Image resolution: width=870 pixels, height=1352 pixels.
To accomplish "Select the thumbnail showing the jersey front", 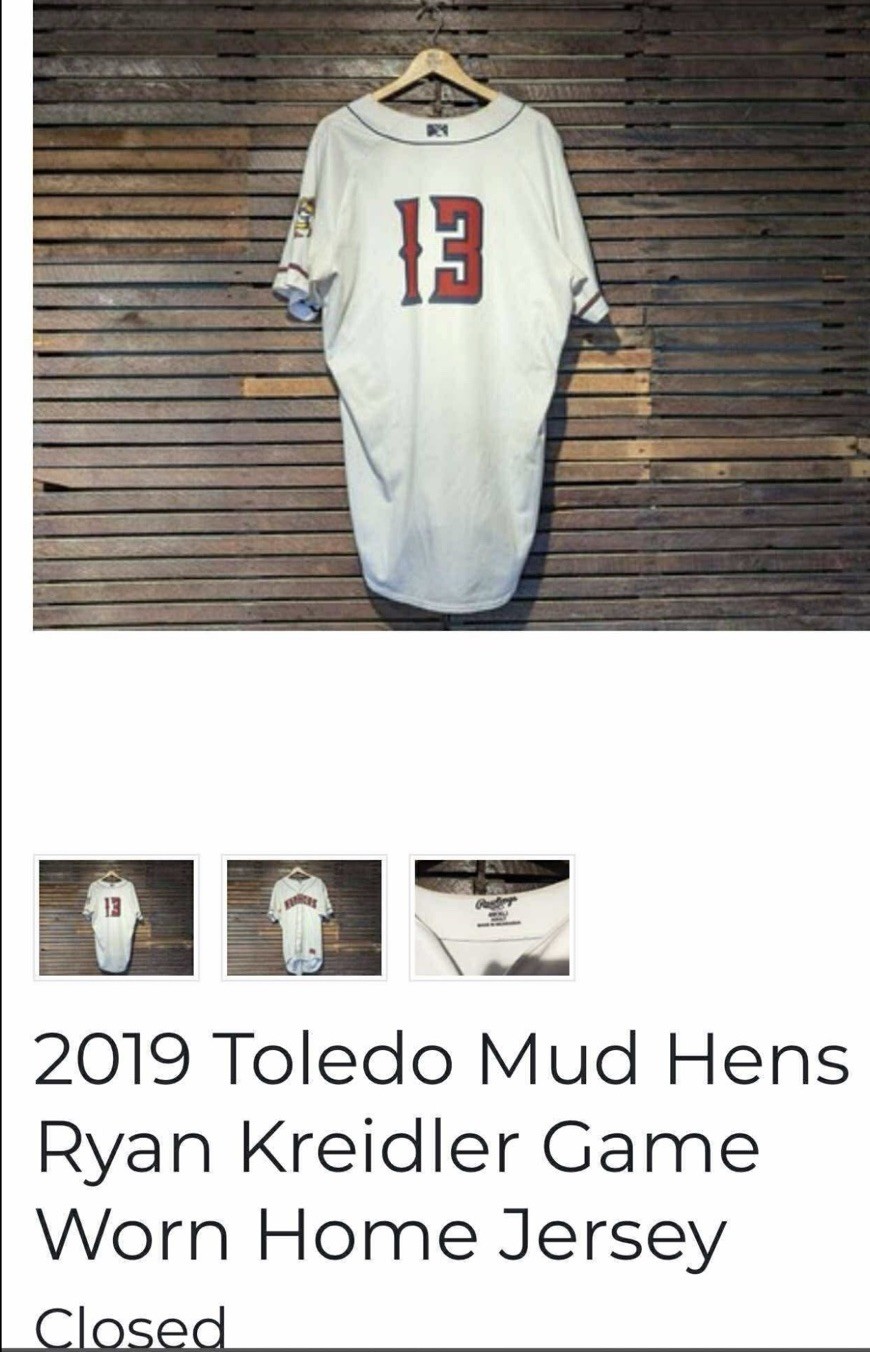I will pos(303,917).
